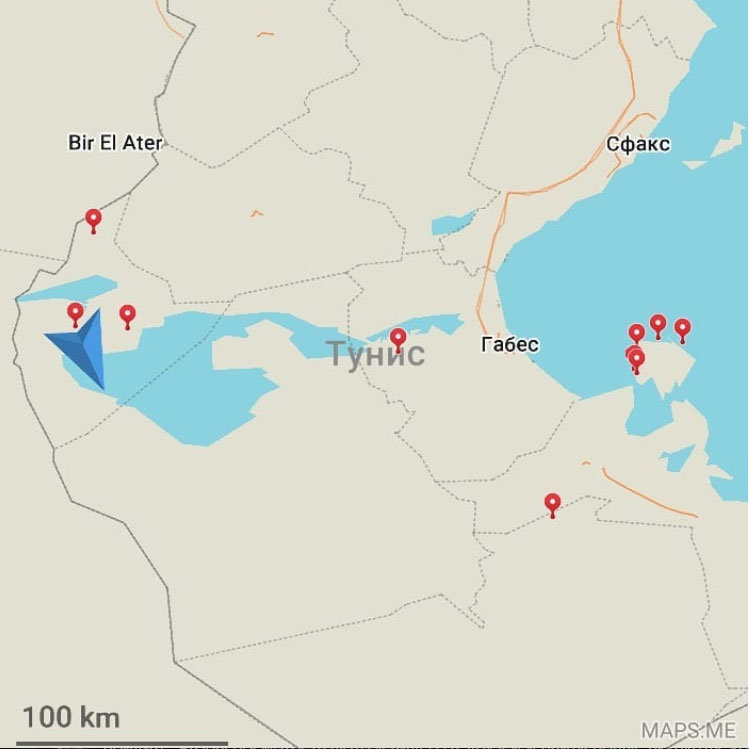Open the bookmark pin below Bir El Ater
Viewport: 749px width, 749px height.
pyautogui.click(x=93, y=219)
